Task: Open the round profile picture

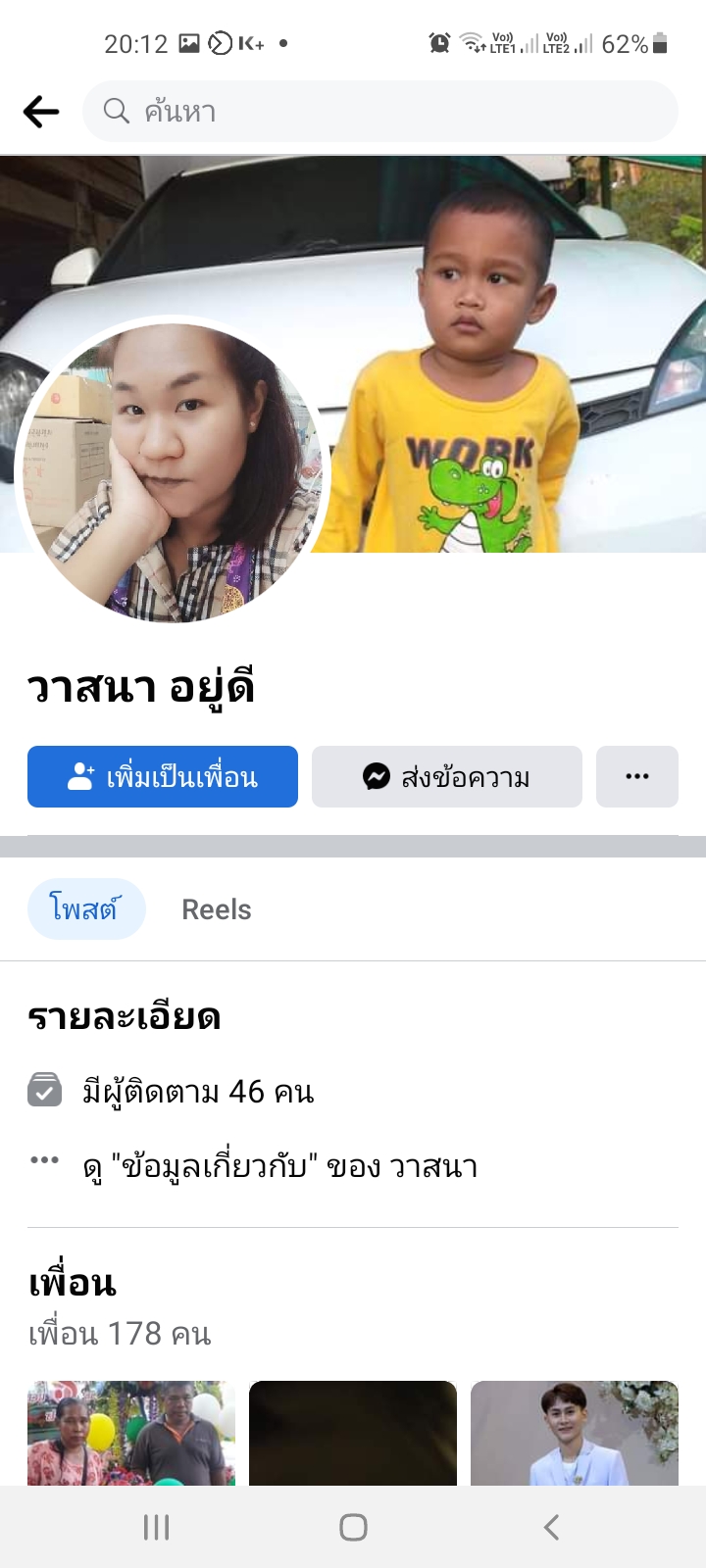Action: point(174,472)
